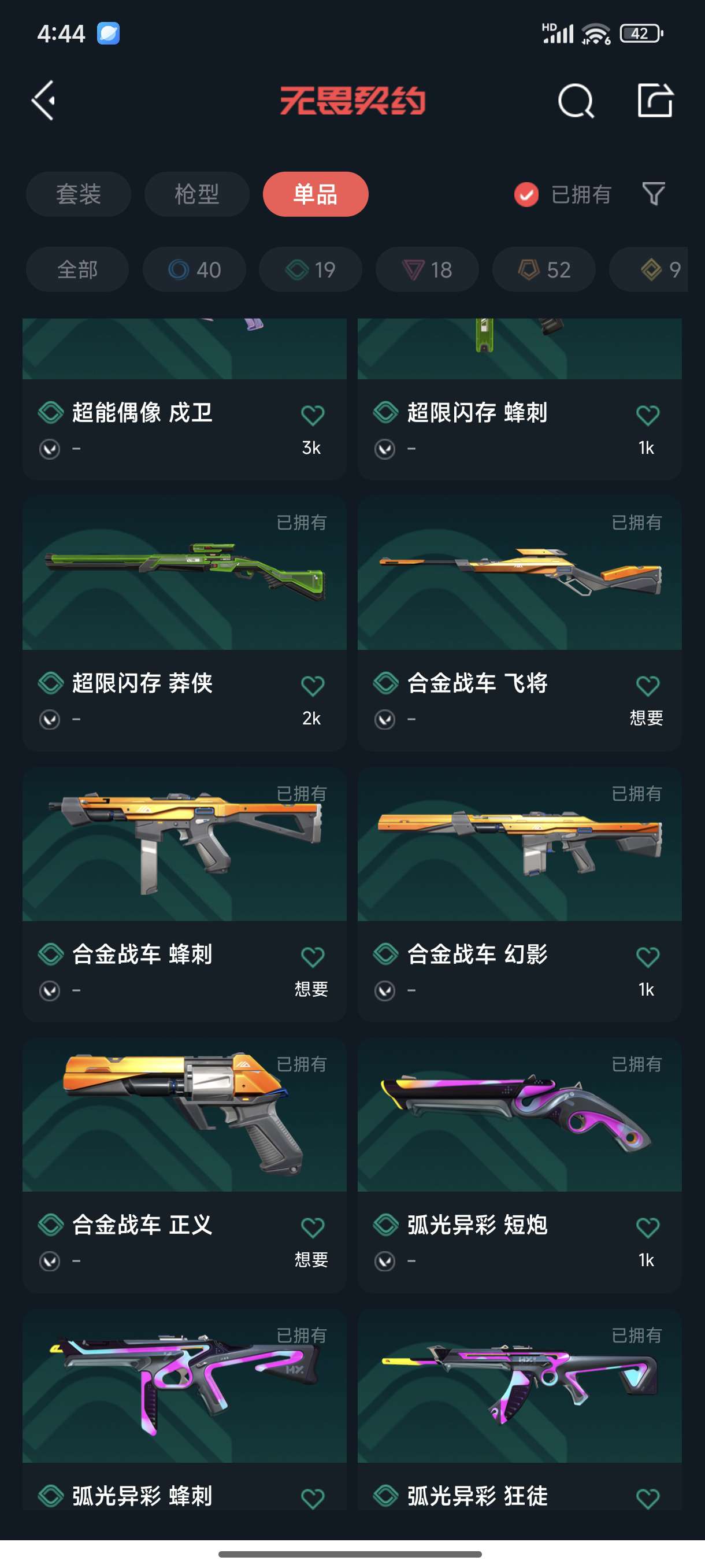Filter by the chip showing 40
Viewport: 705px width, 1568px height.
coord(194,269)
